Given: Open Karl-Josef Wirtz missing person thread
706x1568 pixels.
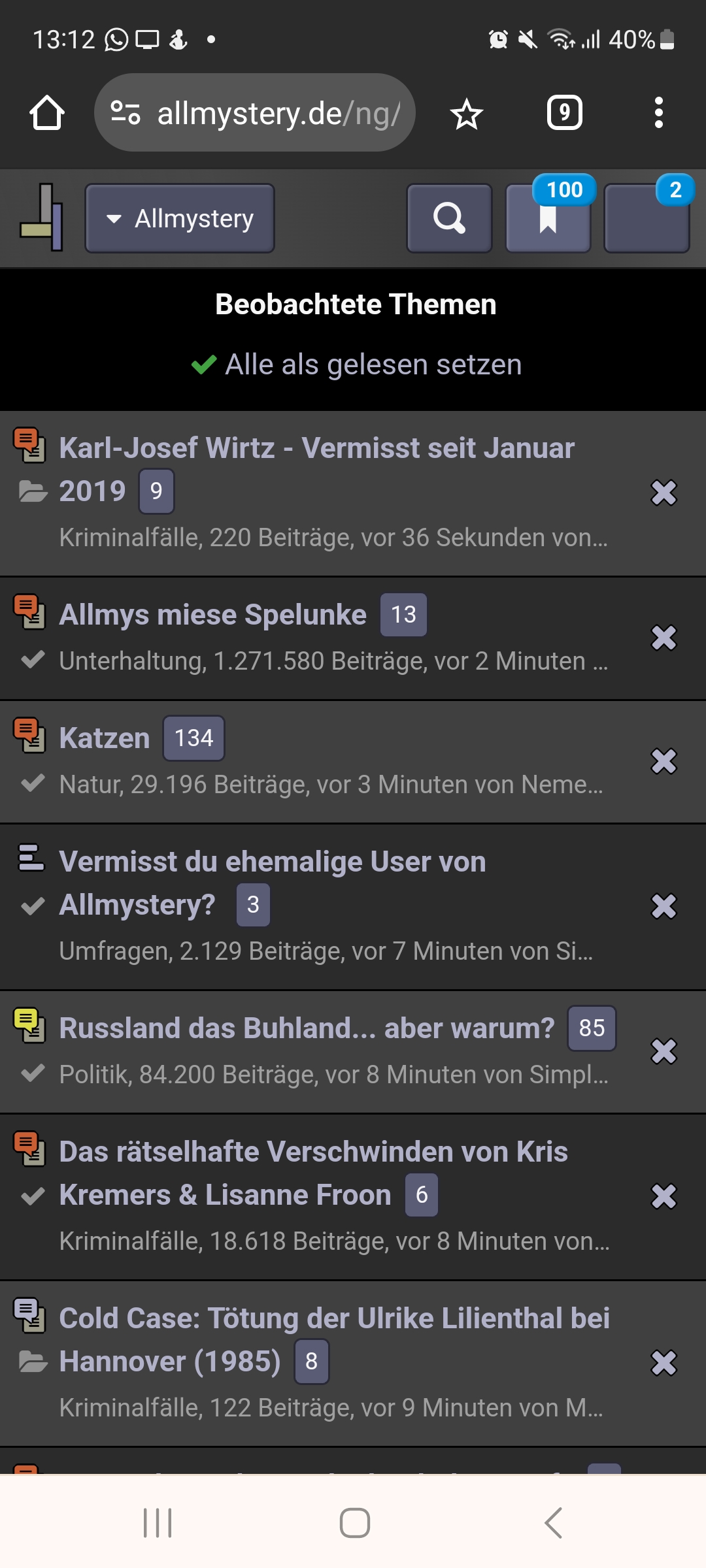Looking at the screenshot, I should [316, 470].
